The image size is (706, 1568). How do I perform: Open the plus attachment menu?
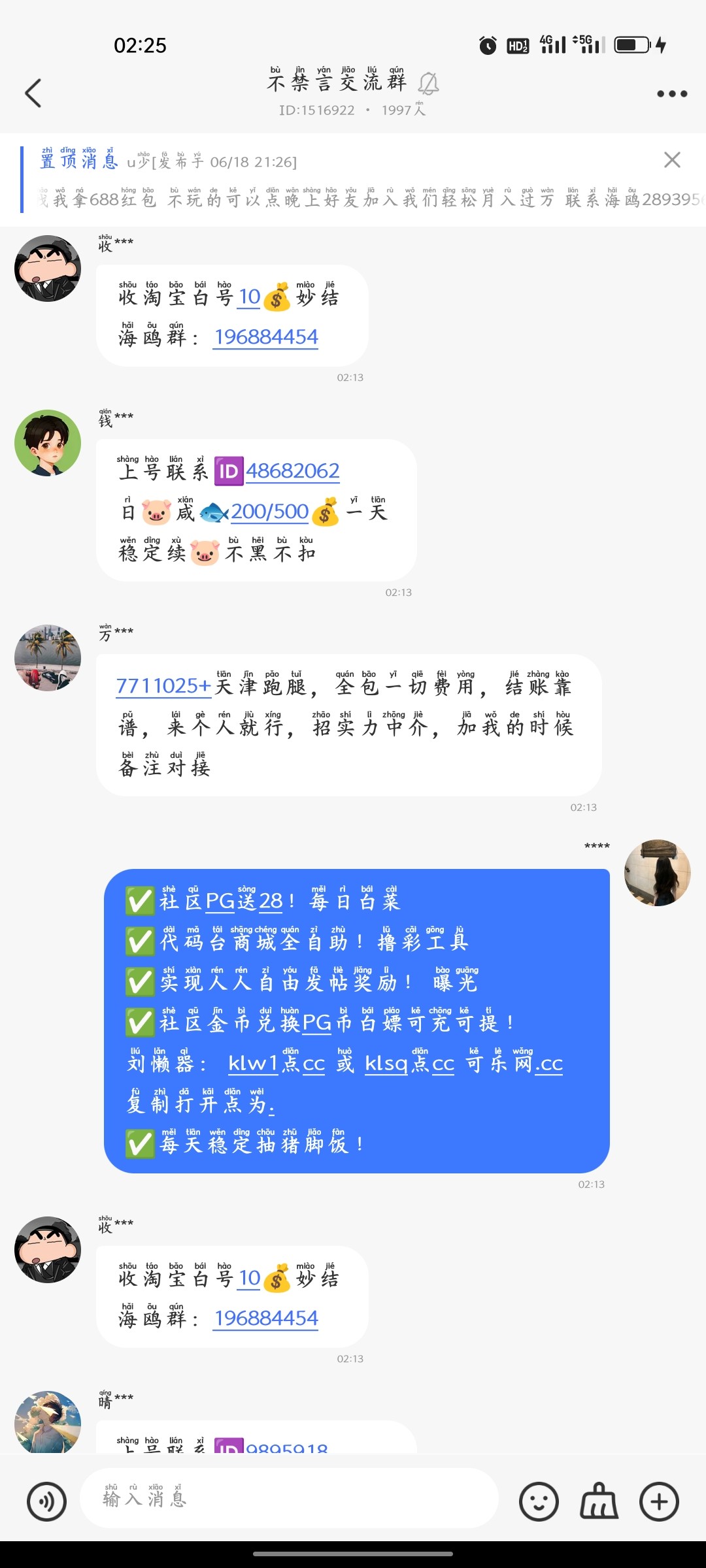click(x=659, y=1501)
